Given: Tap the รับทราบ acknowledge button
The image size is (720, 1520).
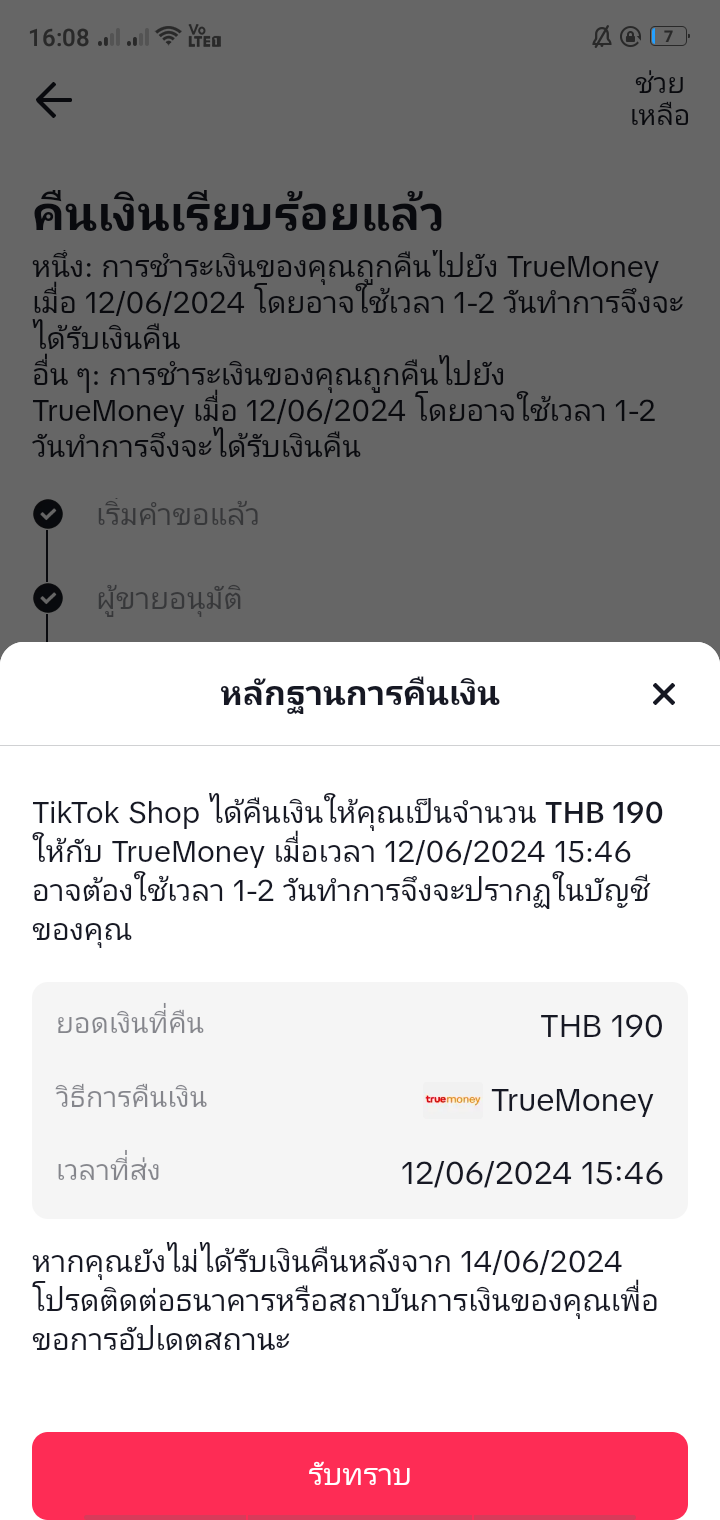Looking at the screenshot, I should click(x=360, y=1476).
